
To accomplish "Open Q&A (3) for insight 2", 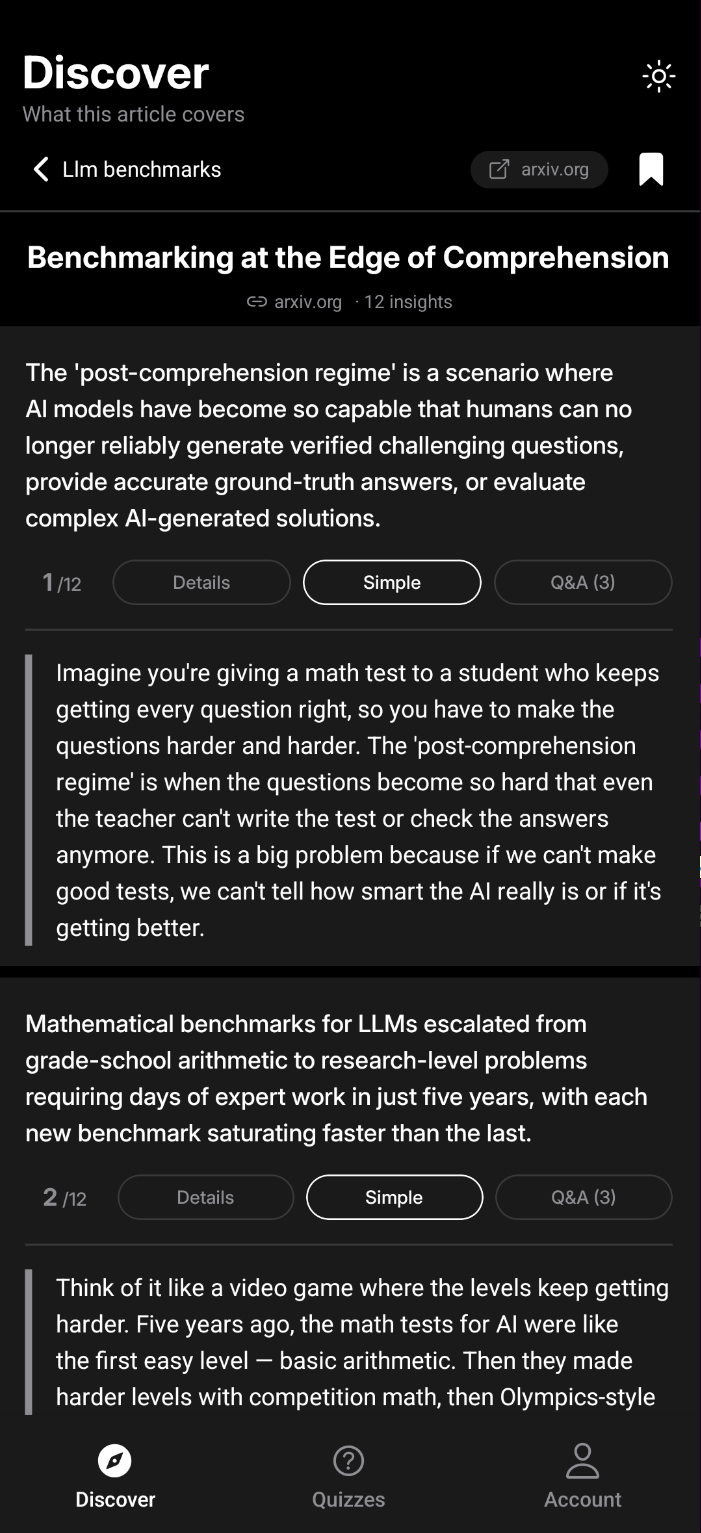I will [x=584, y=1197].
